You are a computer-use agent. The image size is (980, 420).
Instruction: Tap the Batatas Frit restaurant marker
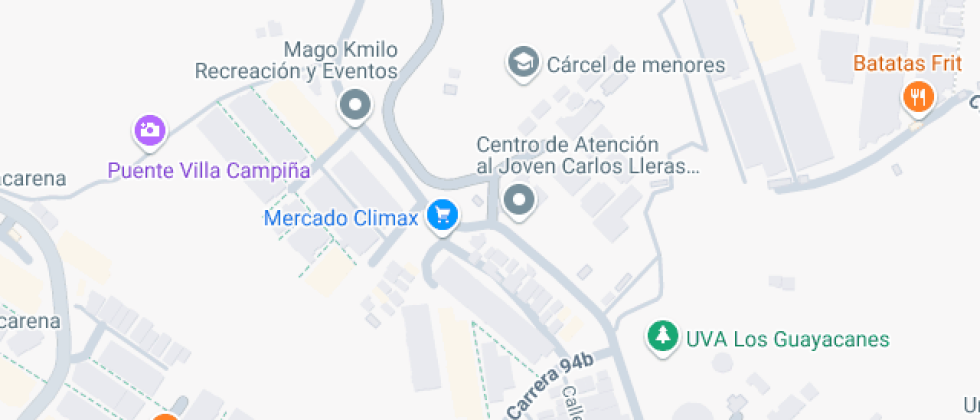[x=917, y=97]
